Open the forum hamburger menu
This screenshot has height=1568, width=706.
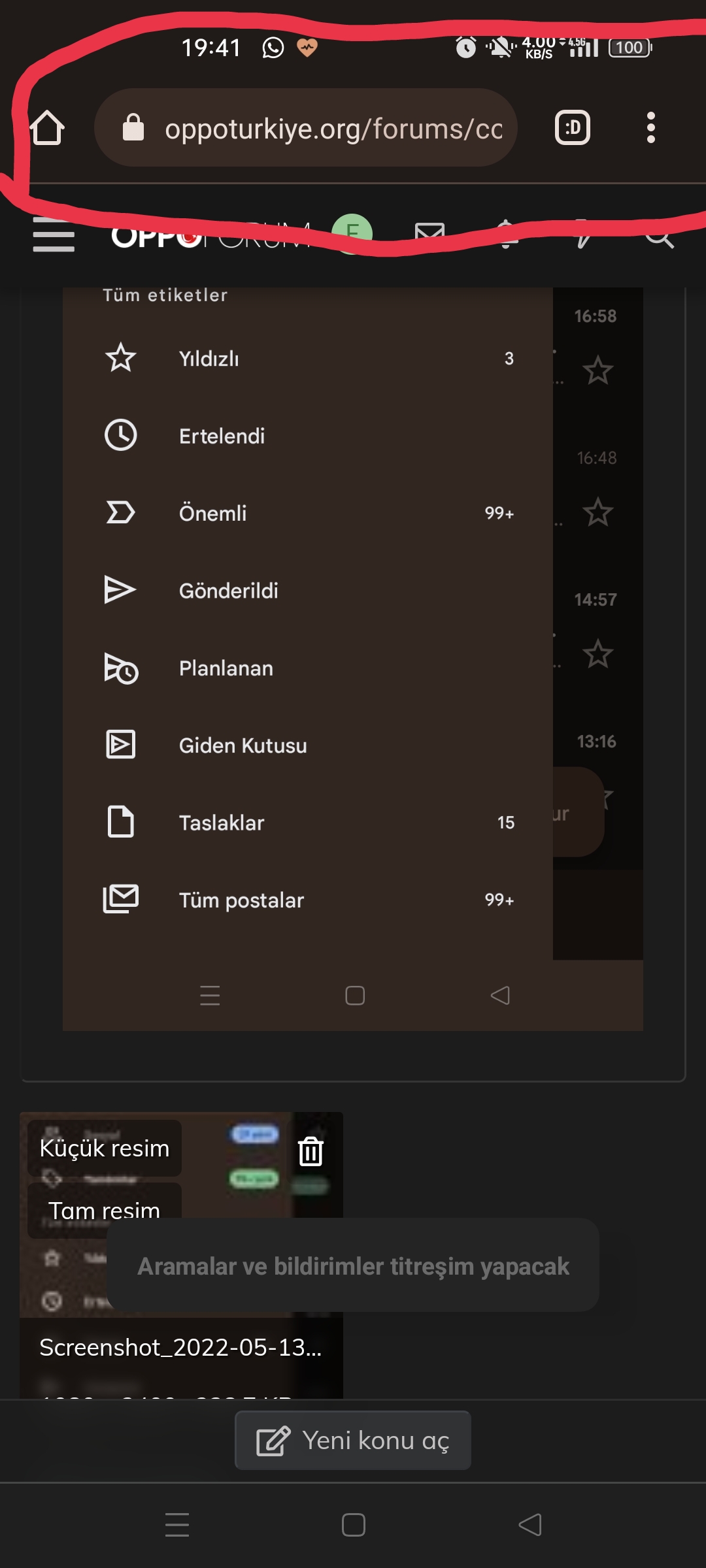[54, 235]
